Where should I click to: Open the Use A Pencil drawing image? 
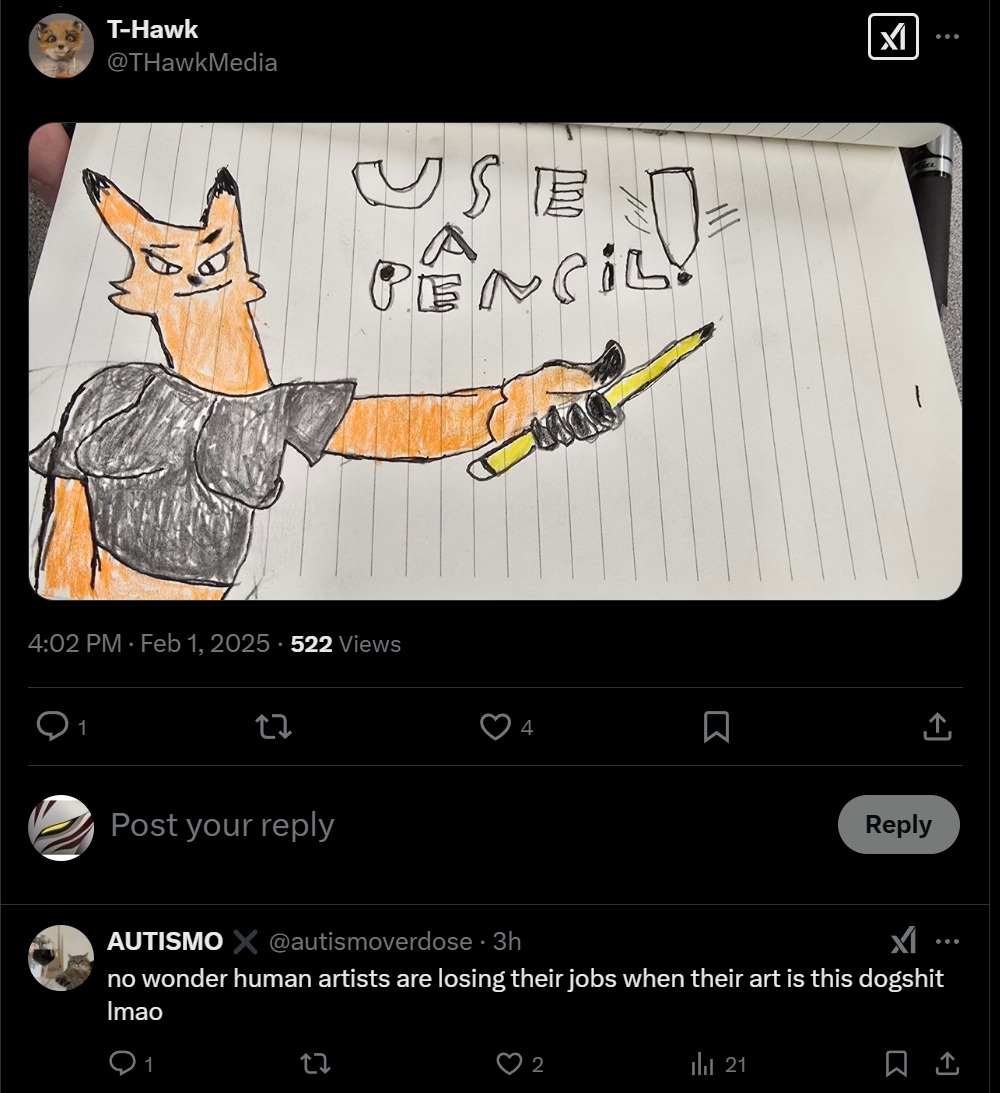pos(495,361)
